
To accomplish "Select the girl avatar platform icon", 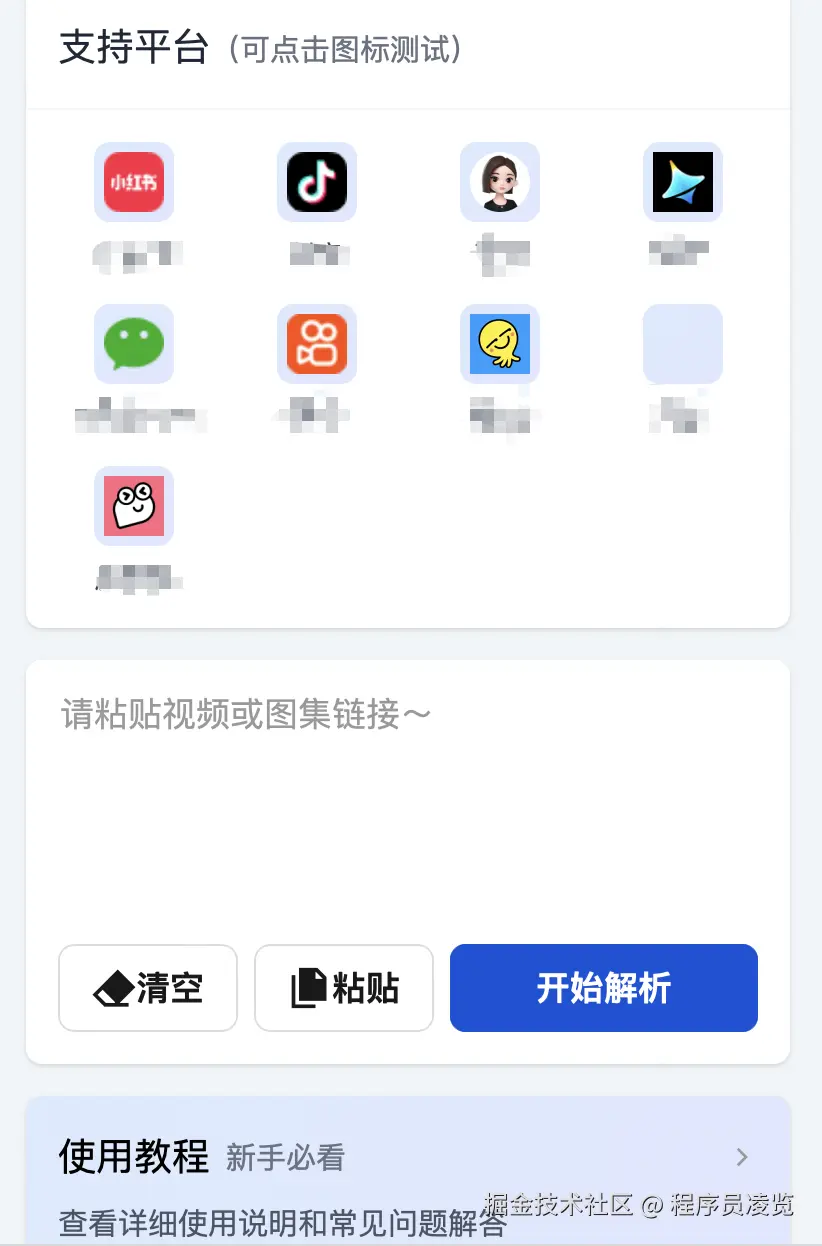I will [500, 182].
